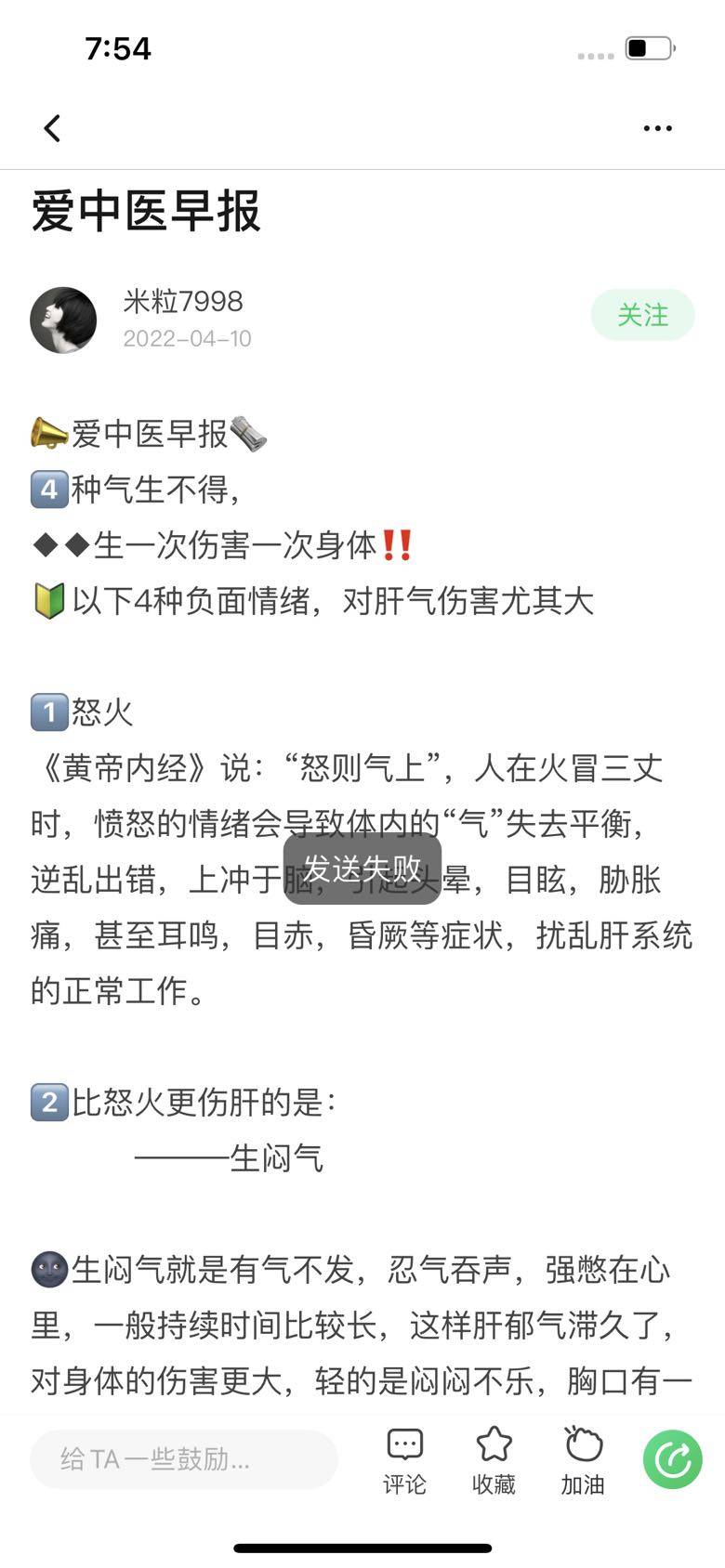Share post via green share button
Screen dimensions: 725x1568
672,1459
